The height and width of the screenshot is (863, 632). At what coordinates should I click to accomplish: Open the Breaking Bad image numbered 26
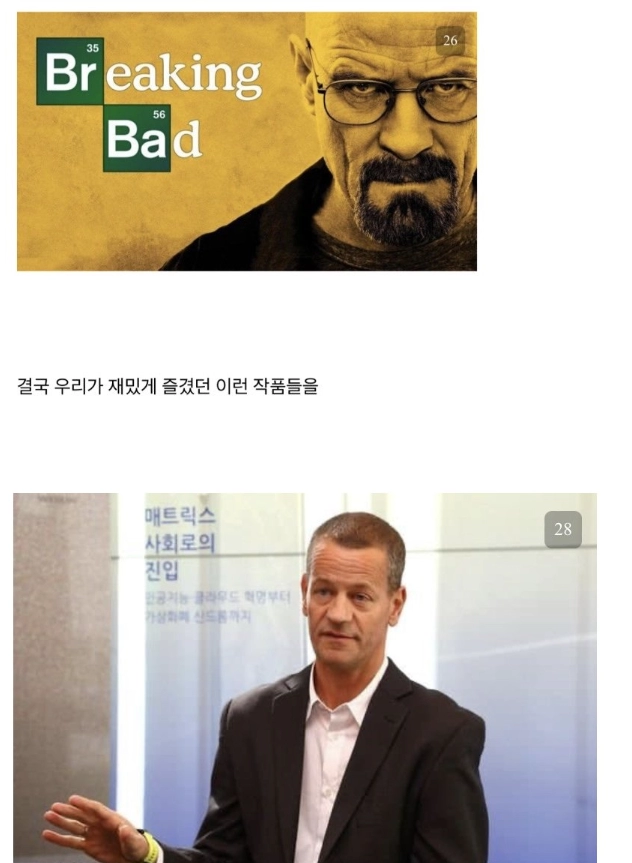point(247,141)
